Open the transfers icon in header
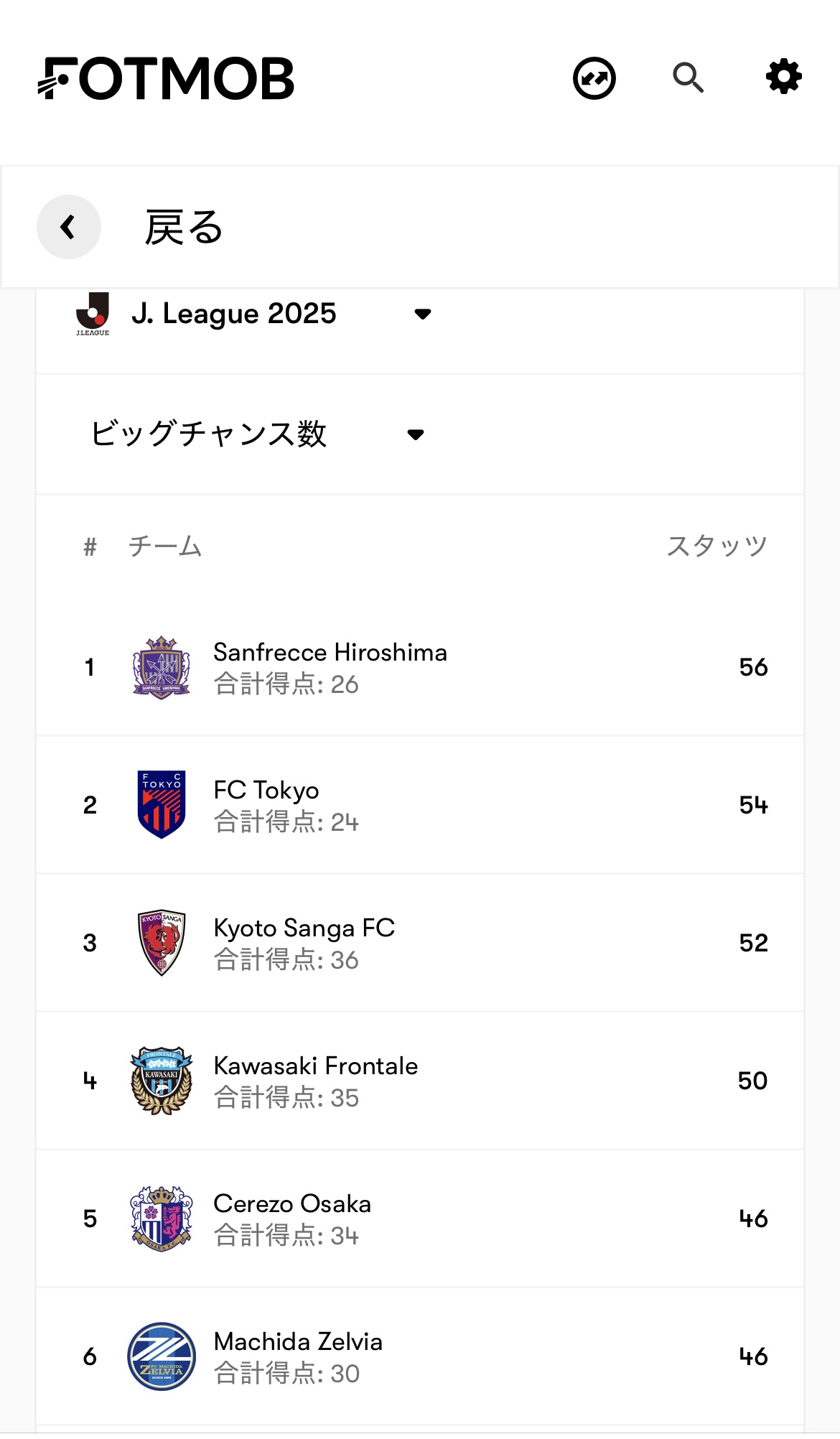The width and height of the screenshot is (840, 1439). point(594,78)
